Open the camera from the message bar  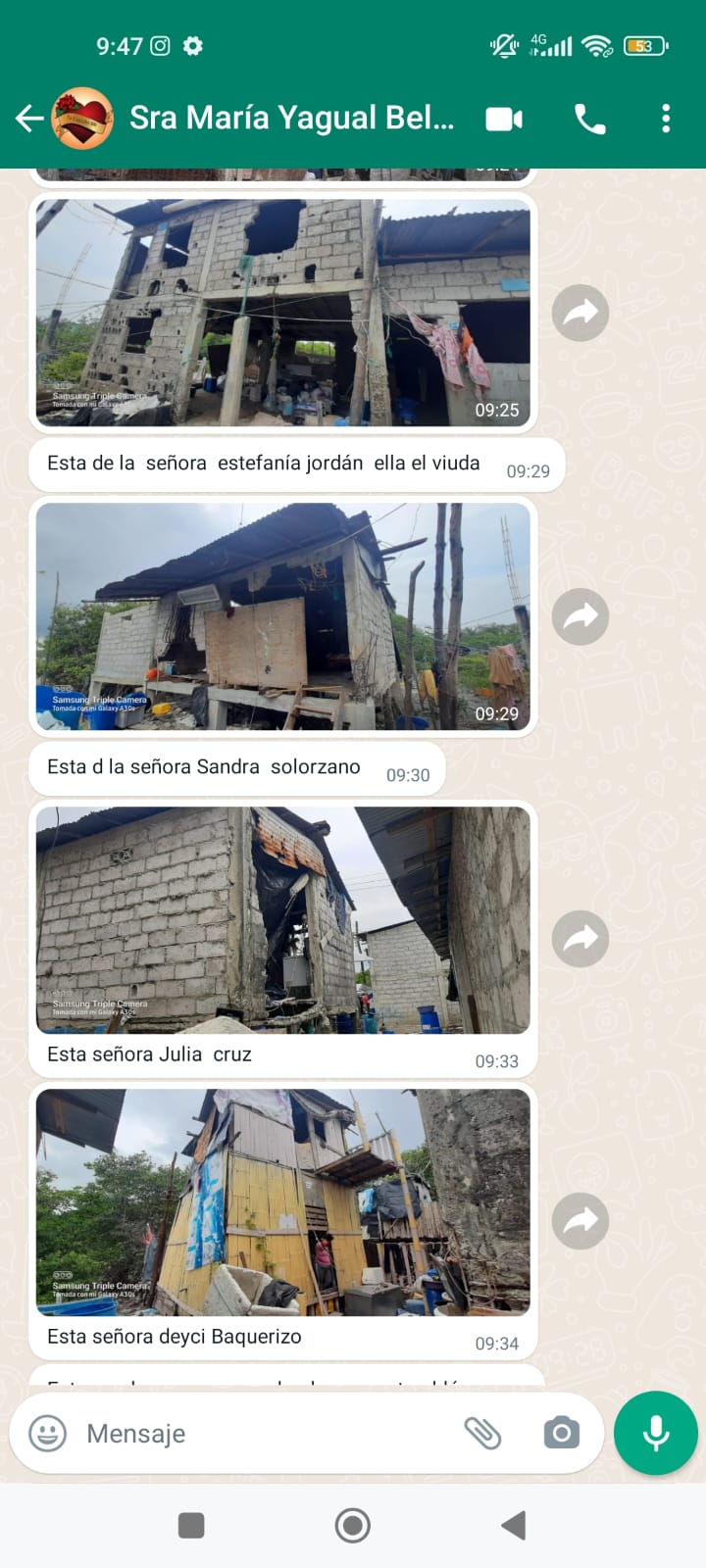point(562,1434)
